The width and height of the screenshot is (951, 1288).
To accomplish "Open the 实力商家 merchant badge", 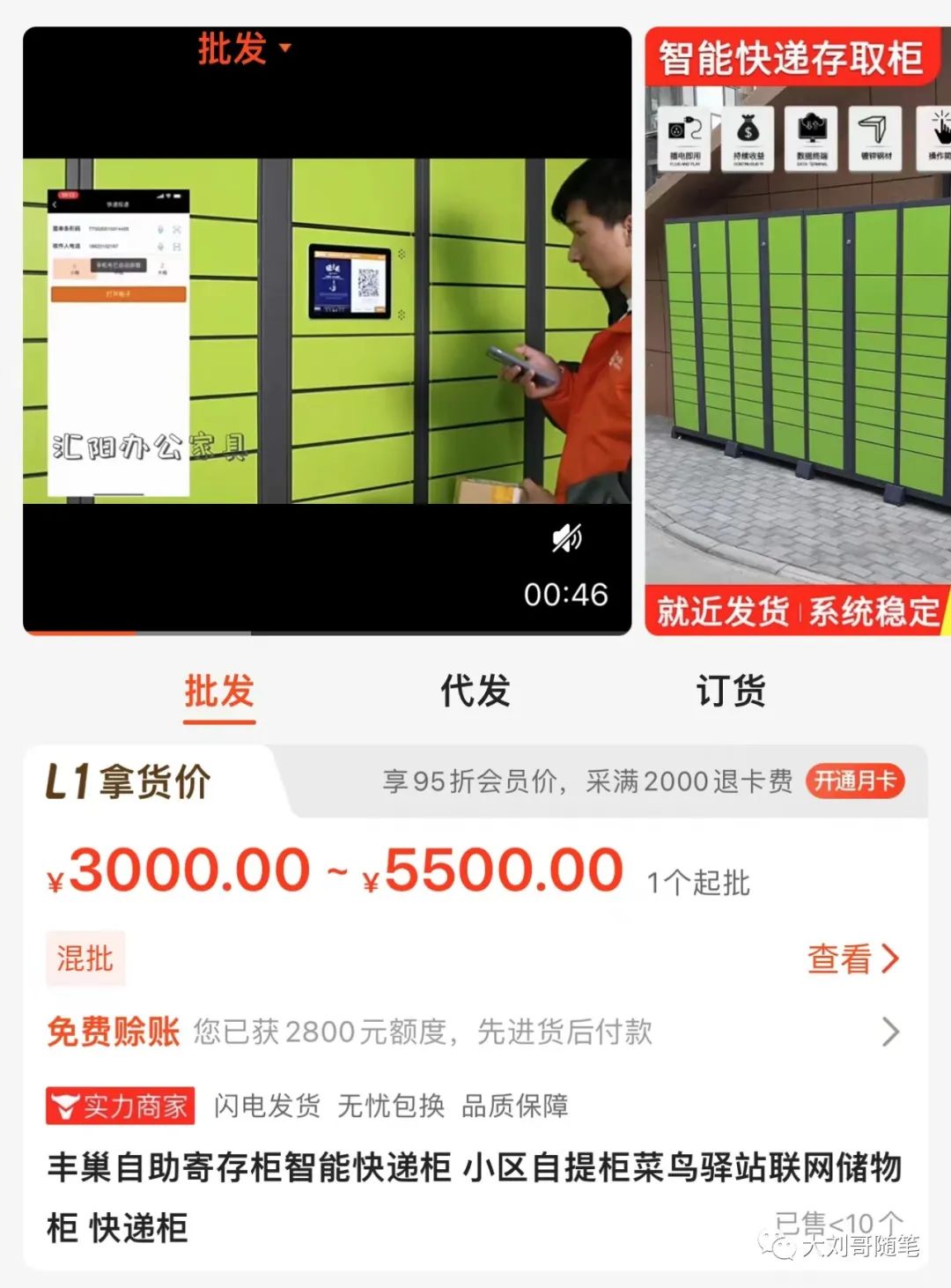I will 120,1106.
